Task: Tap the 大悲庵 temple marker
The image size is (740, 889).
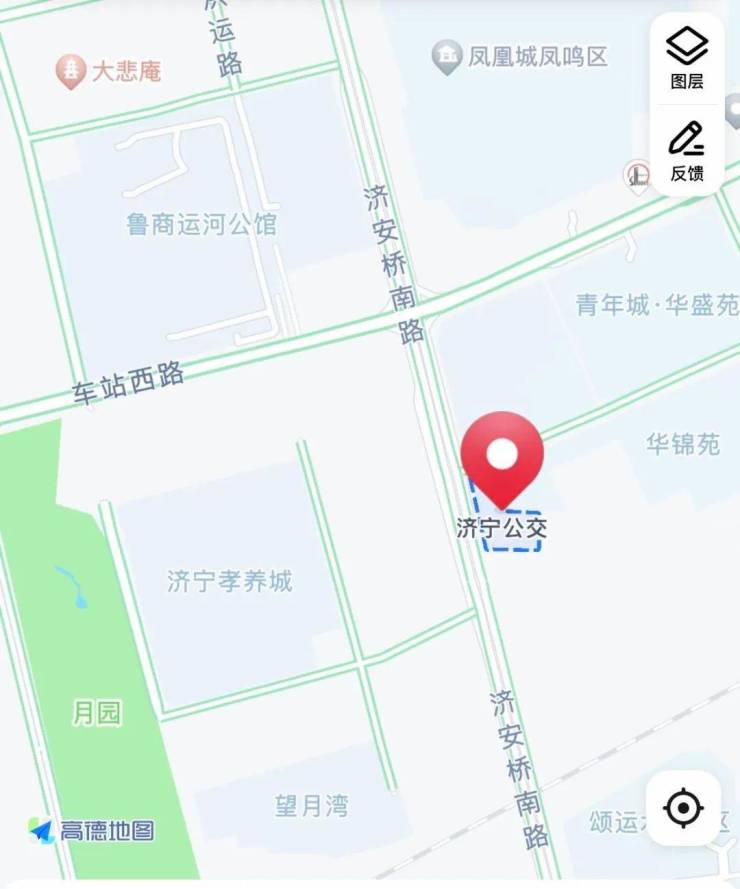Action: [70, 72]
